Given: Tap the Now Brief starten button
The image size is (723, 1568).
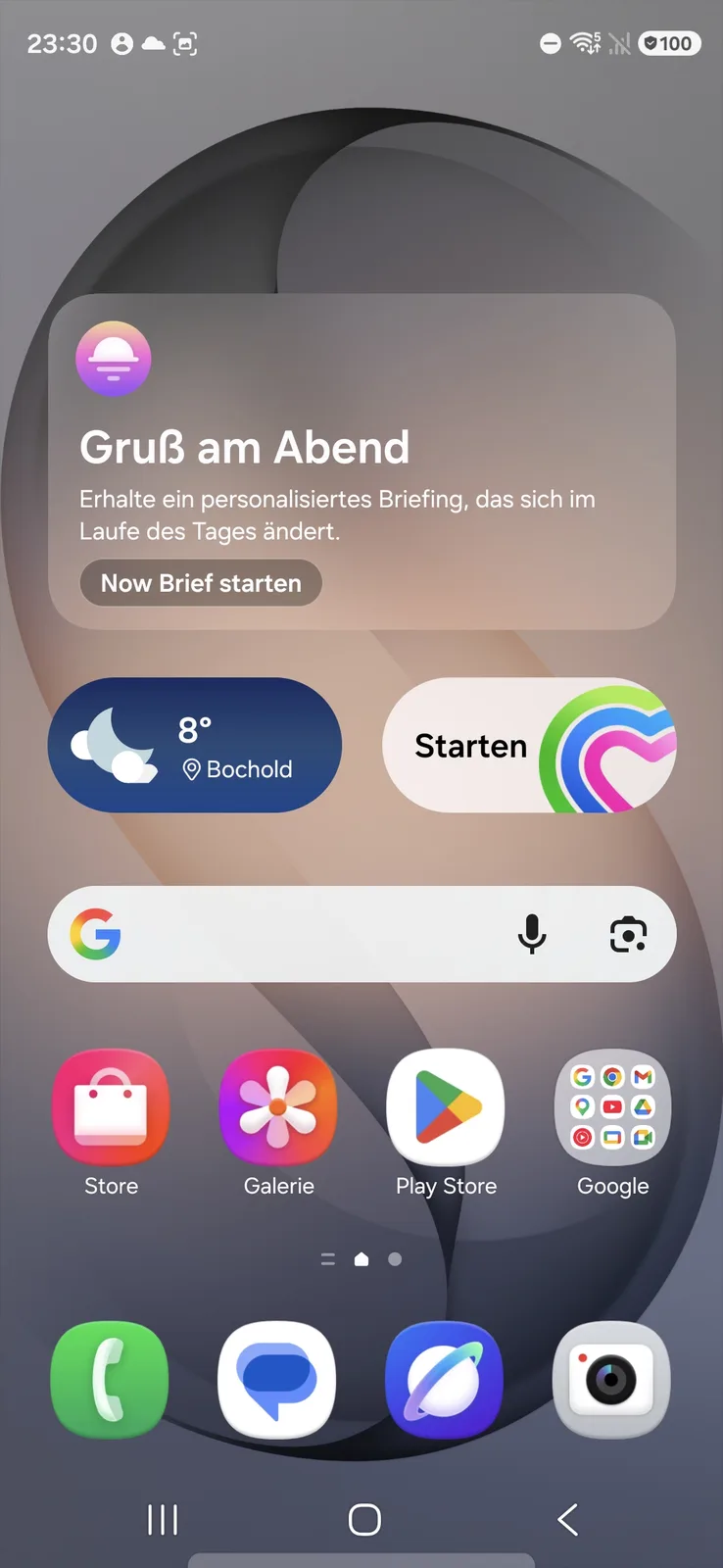Looking at the screenshot, I should click(x=201, y=583).
